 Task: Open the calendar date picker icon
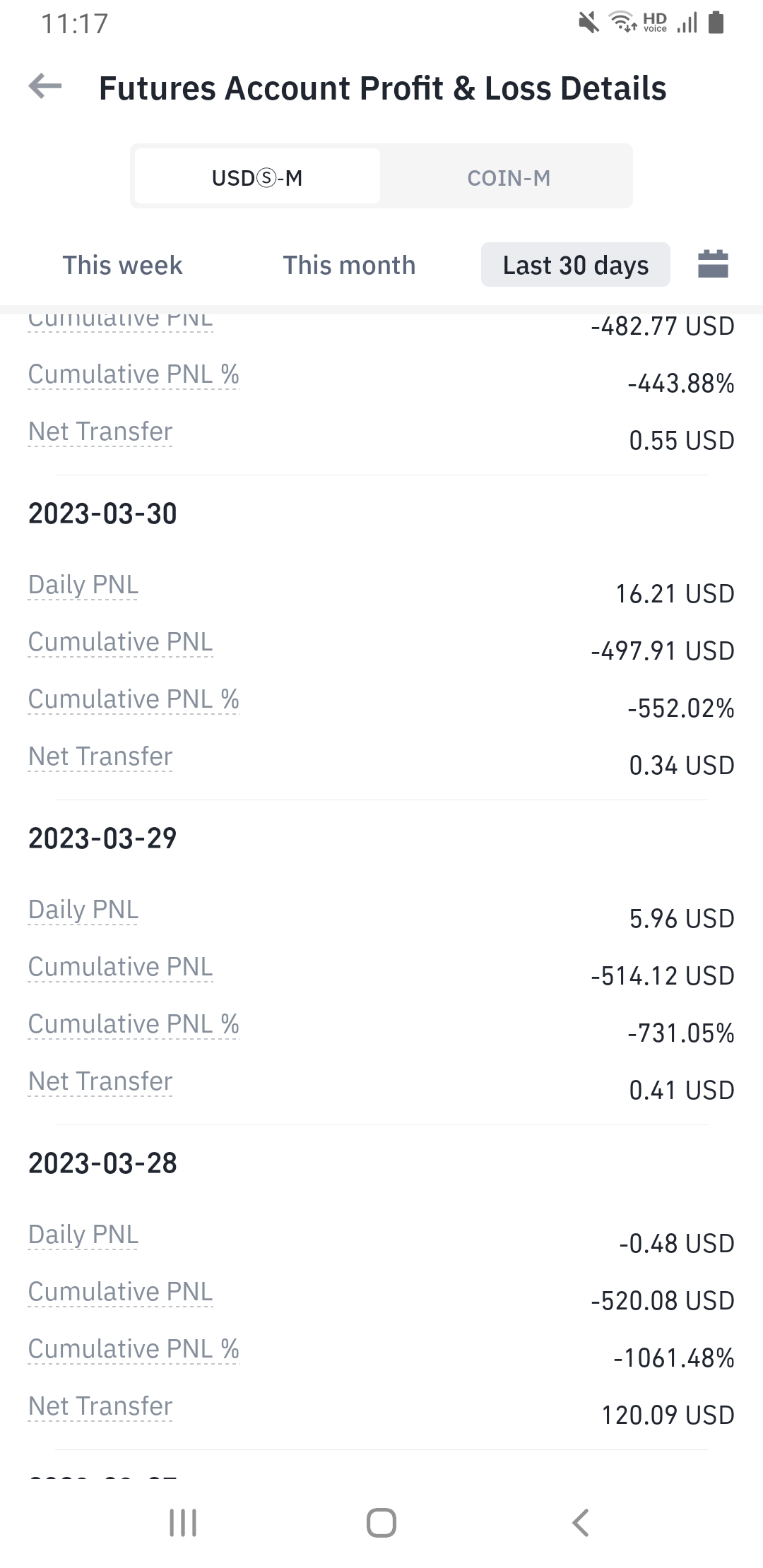coord(713,265)
